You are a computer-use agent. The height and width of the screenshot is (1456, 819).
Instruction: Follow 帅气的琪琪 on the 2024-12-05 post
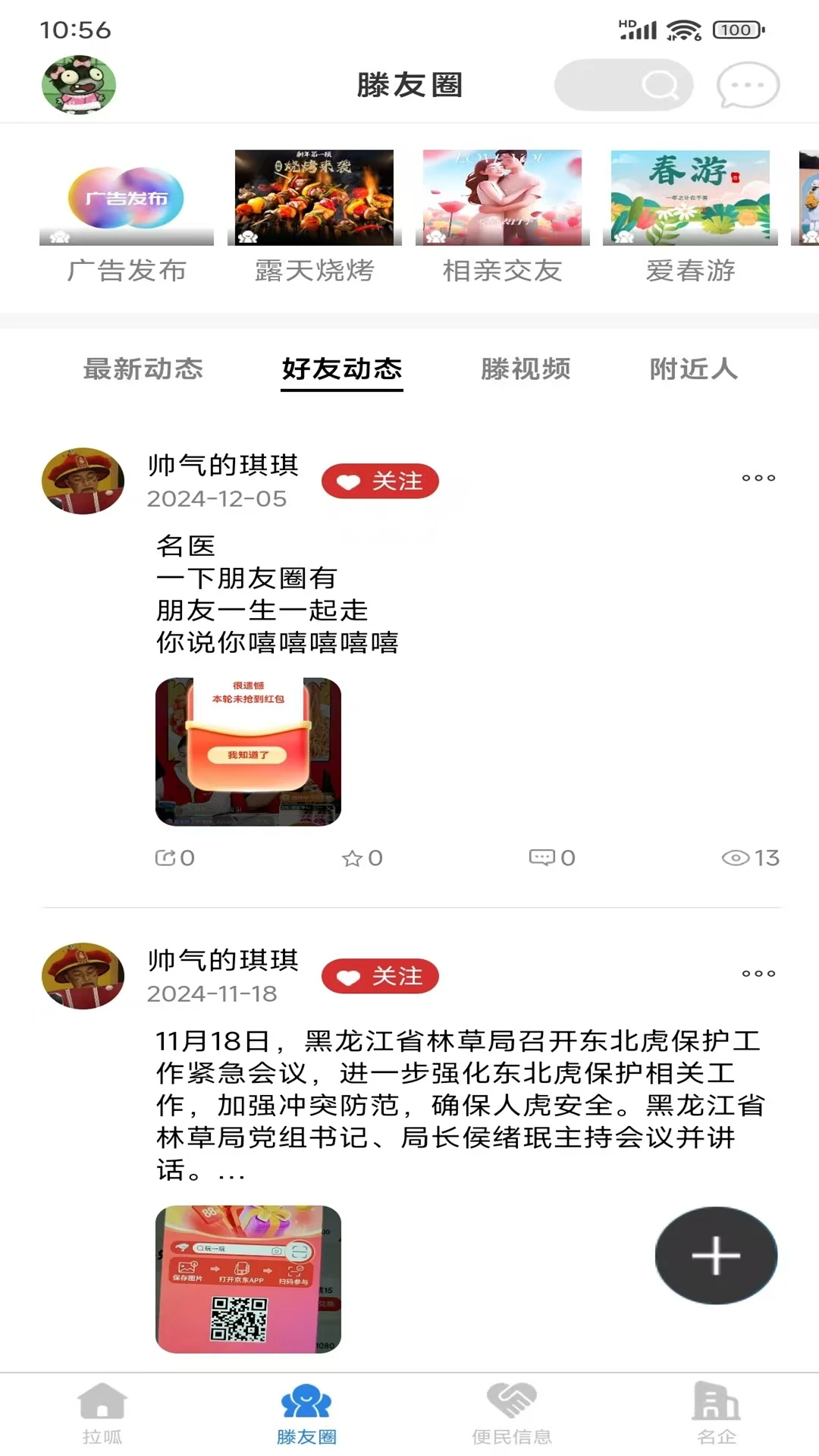click(380, 482)
